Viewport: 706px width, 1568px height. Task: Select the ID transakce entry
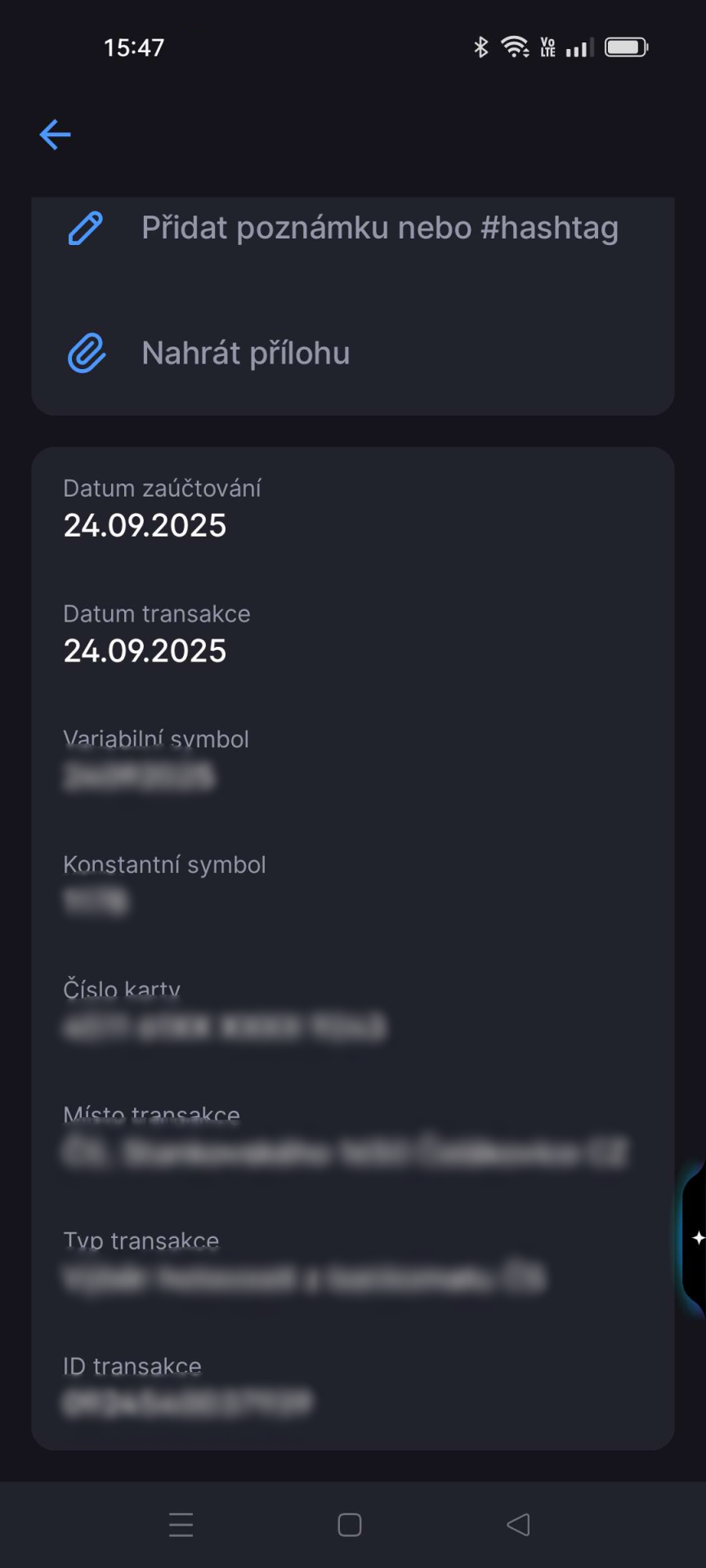(184, 1402)
